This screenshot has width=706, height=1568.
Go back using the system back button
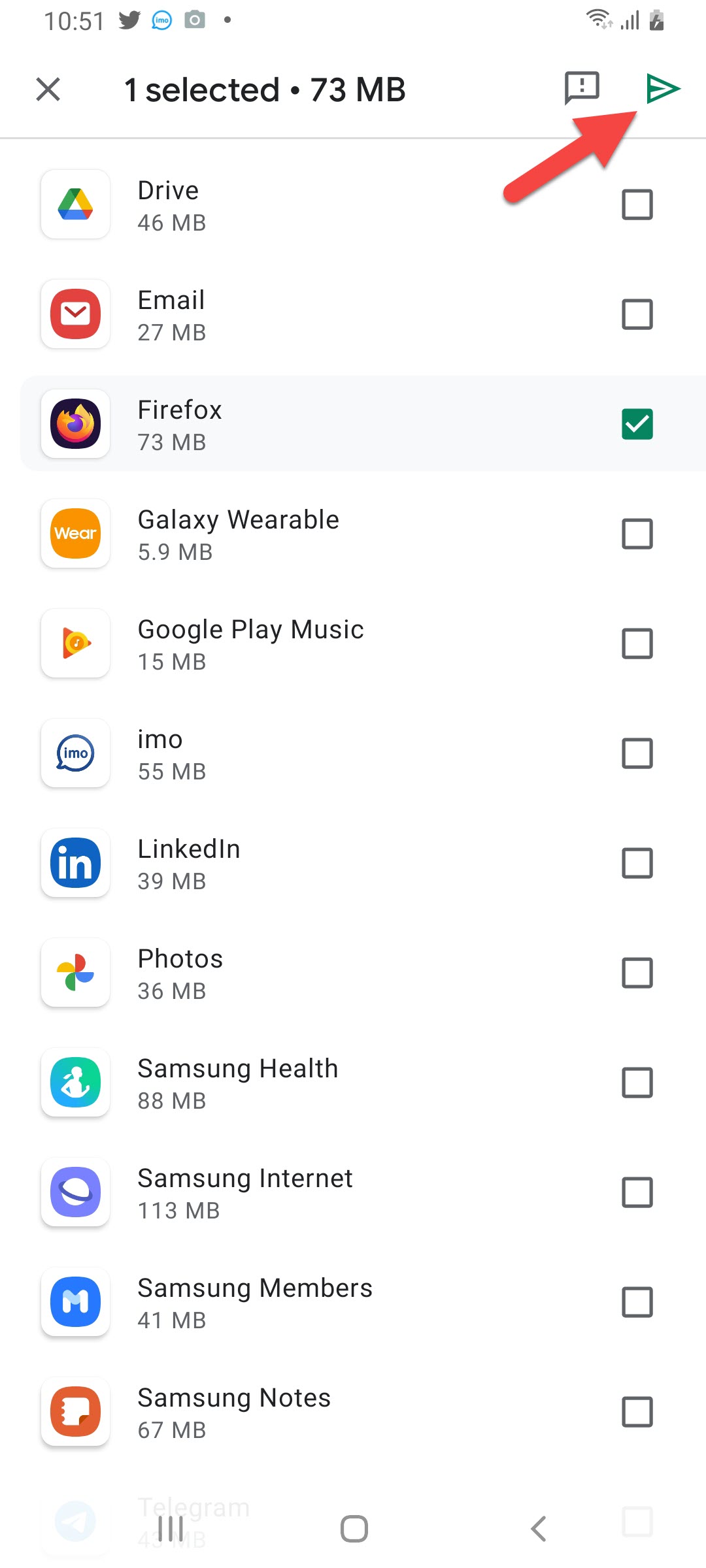click(538, 1529)
